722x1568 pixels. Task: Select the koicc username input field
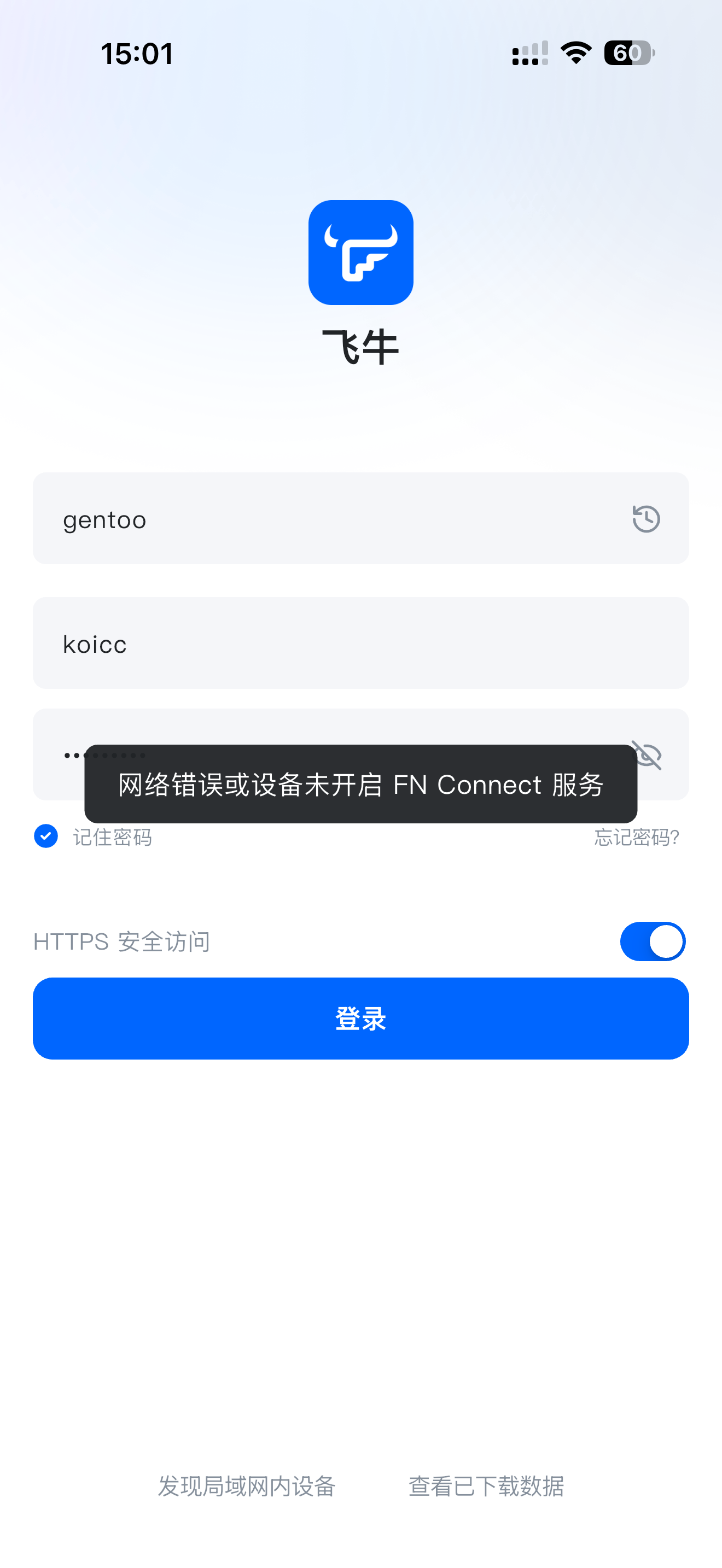[361, 643]
